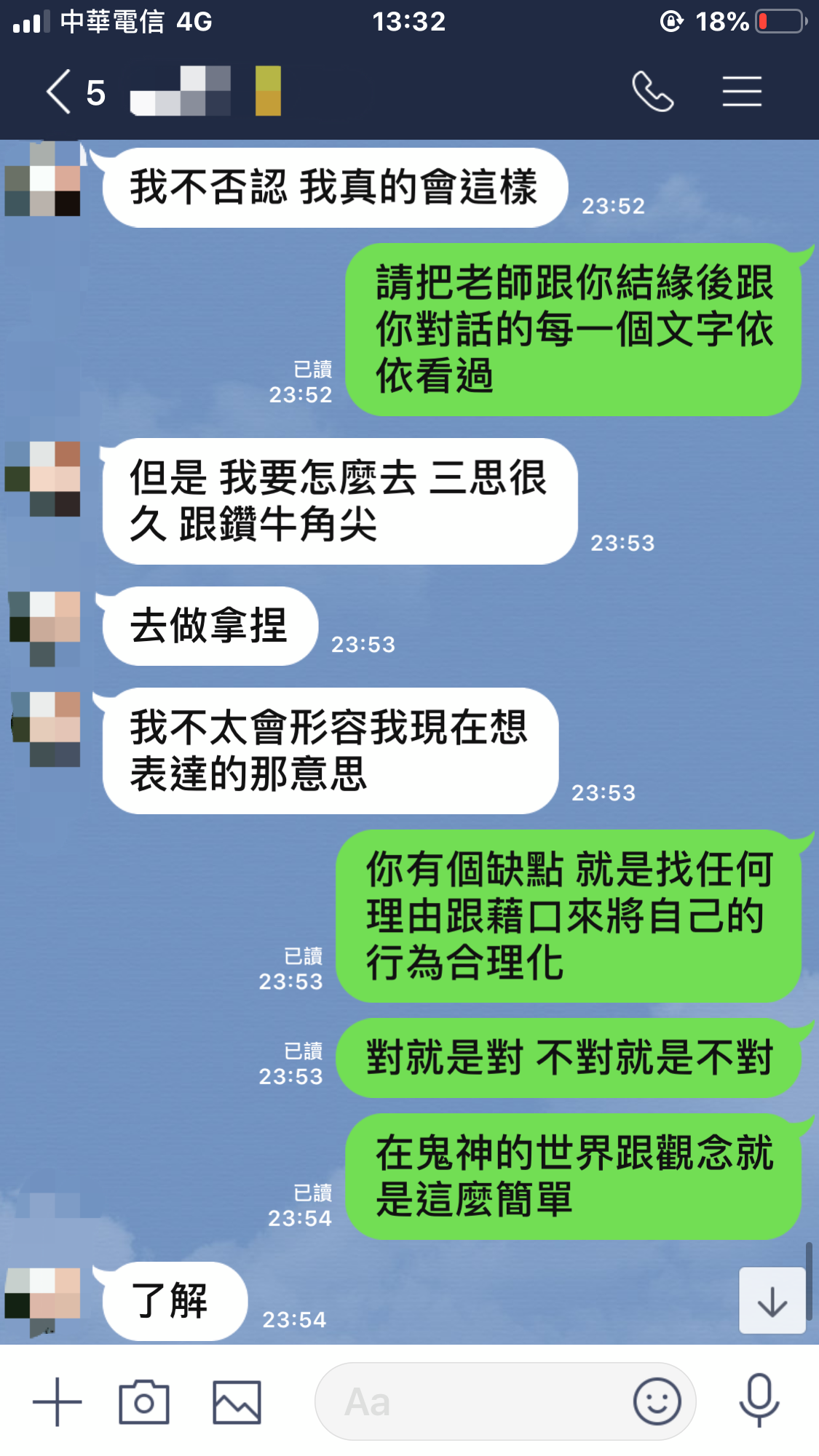Go back to the chat list
This screenshot has width=819, height=1456.
[x=60, y=92]
